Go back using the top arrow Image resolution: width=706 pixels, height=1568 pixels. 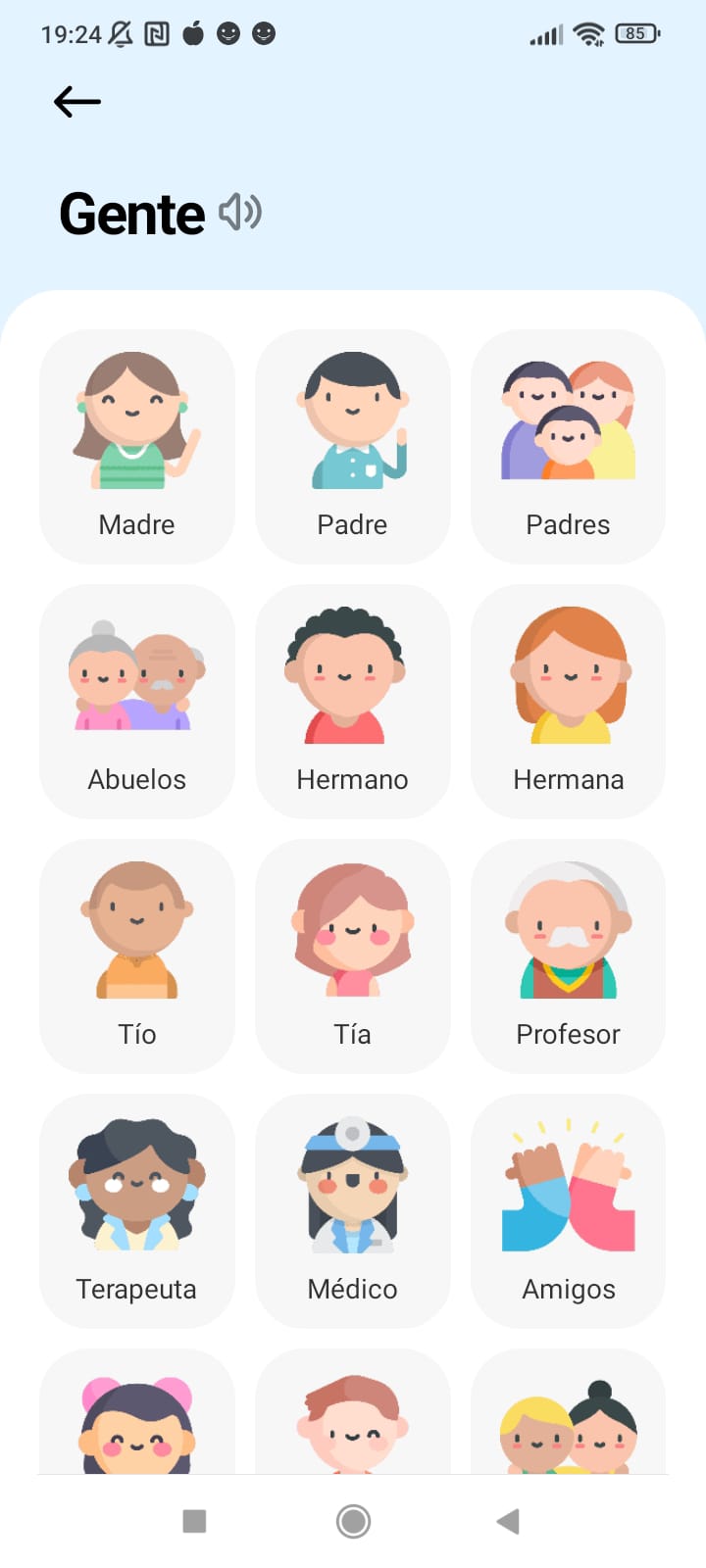77,102
